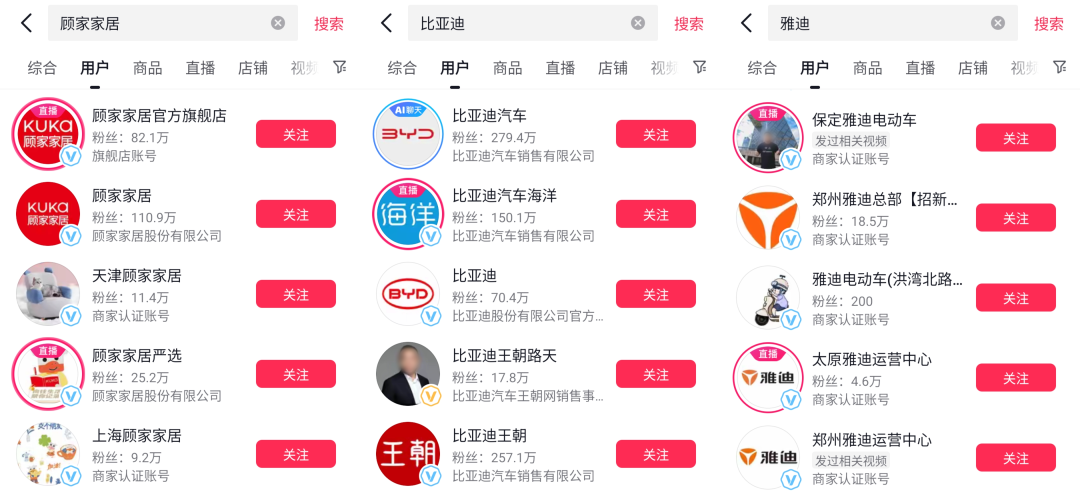Open 郑州雅迪总部 profile
The height and width of the screenshot is (496, 1080).
pyautogui.click(x=884, y=200)
